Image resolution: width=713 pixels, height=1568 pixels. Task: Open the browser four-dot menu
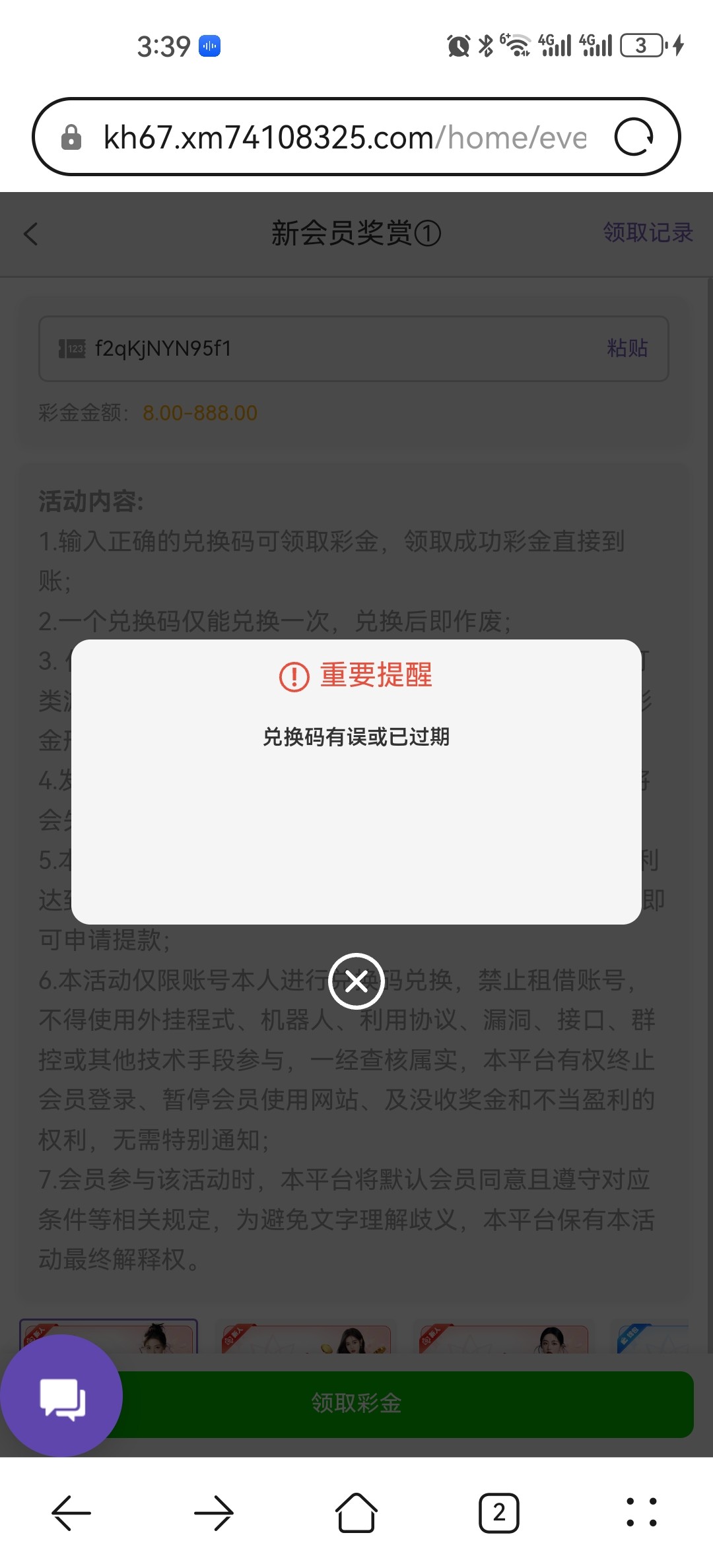(641, 1513)
